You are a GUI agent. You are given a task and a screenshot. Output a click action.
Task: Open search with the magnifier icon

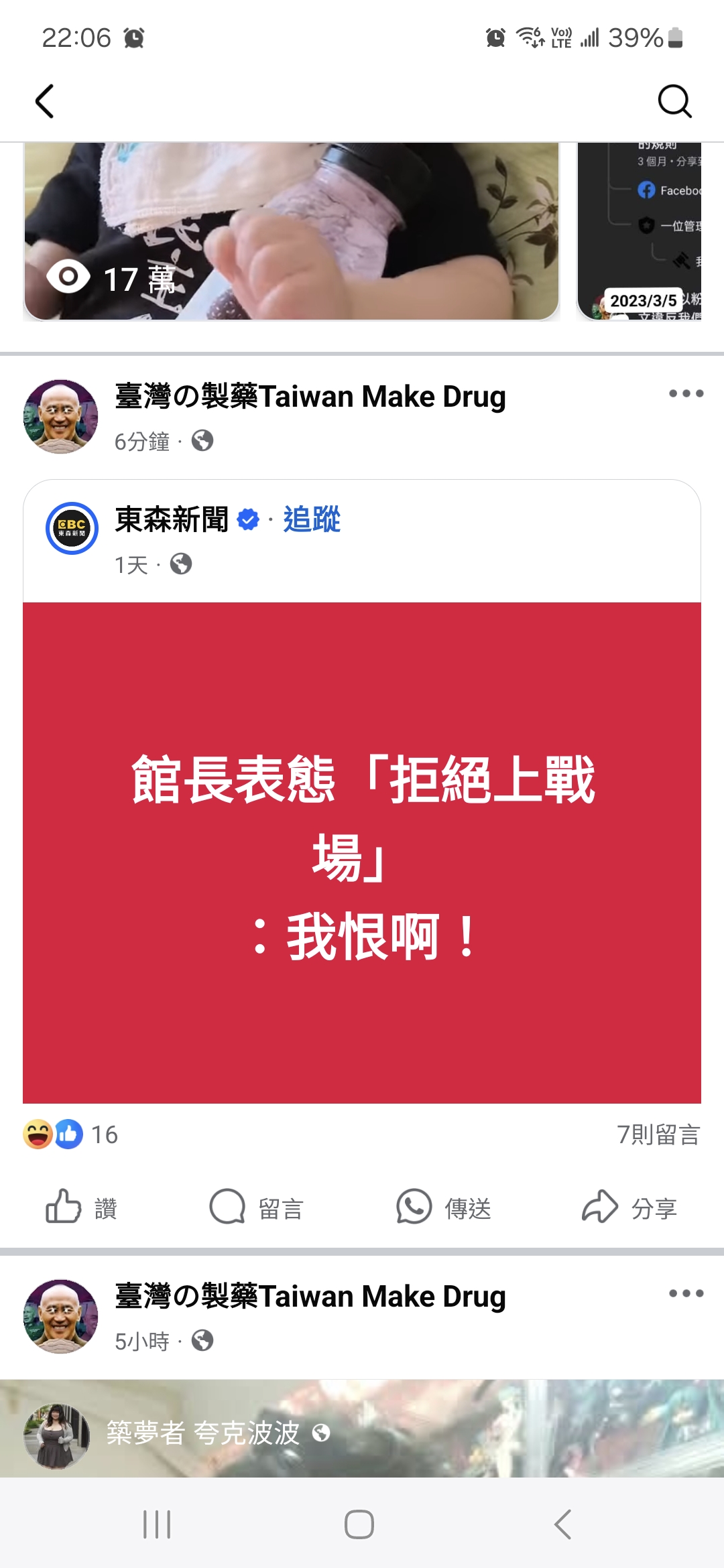(x=674, y=102)
